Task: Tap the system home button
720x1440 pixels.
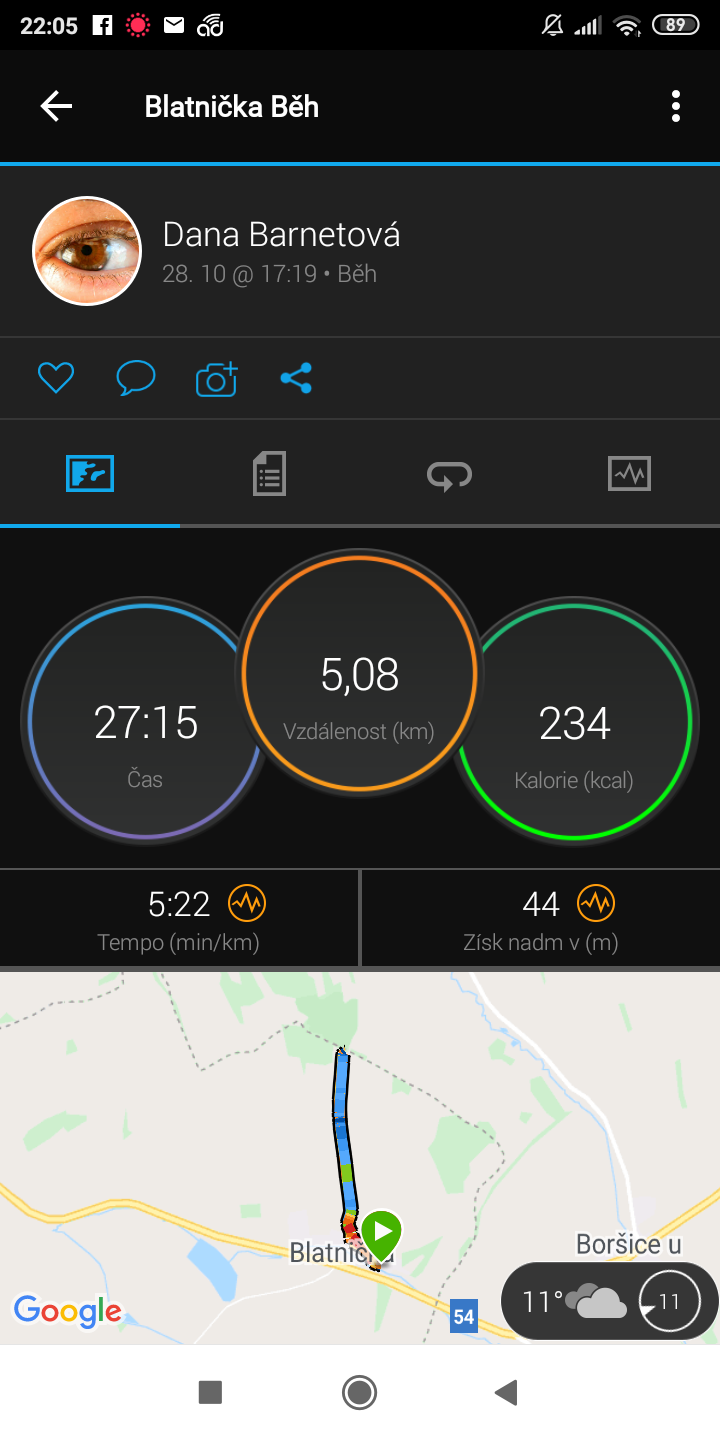Action: [x=359, y=1392]
